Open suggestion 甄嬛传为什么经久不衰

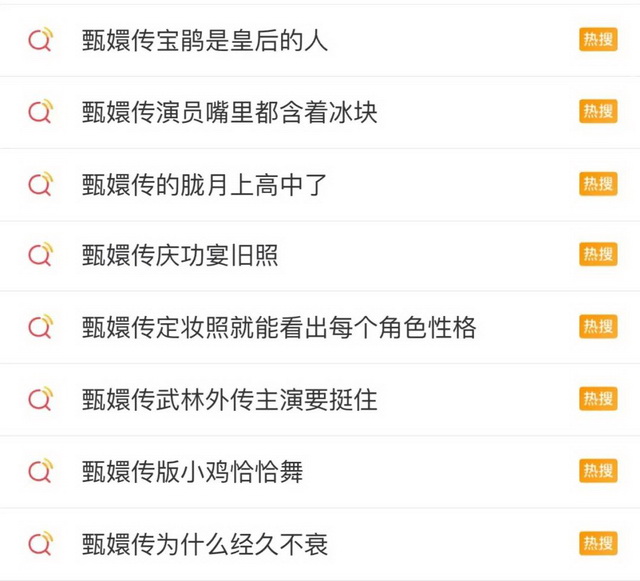205,545
